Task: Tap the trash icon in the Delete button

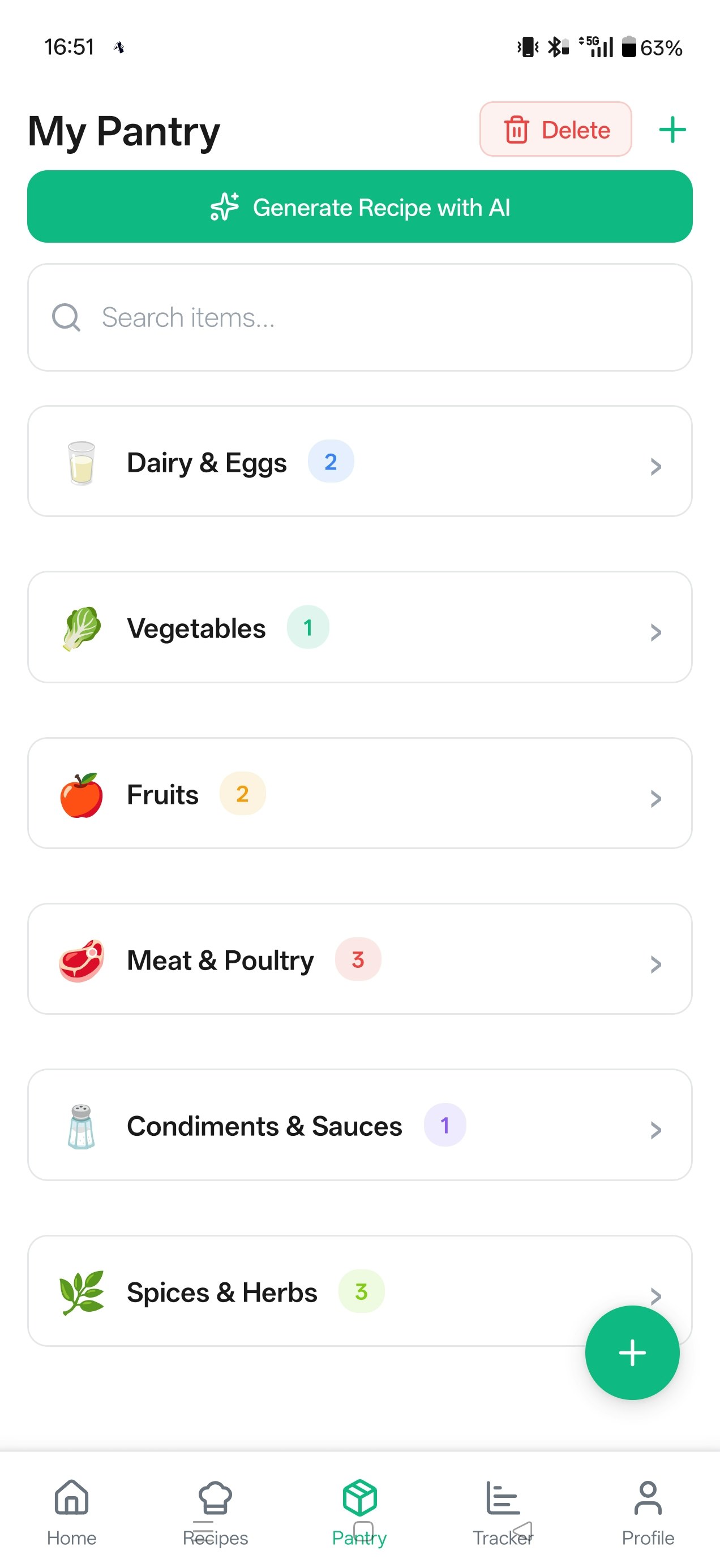Action: click(x=517, y=130)
